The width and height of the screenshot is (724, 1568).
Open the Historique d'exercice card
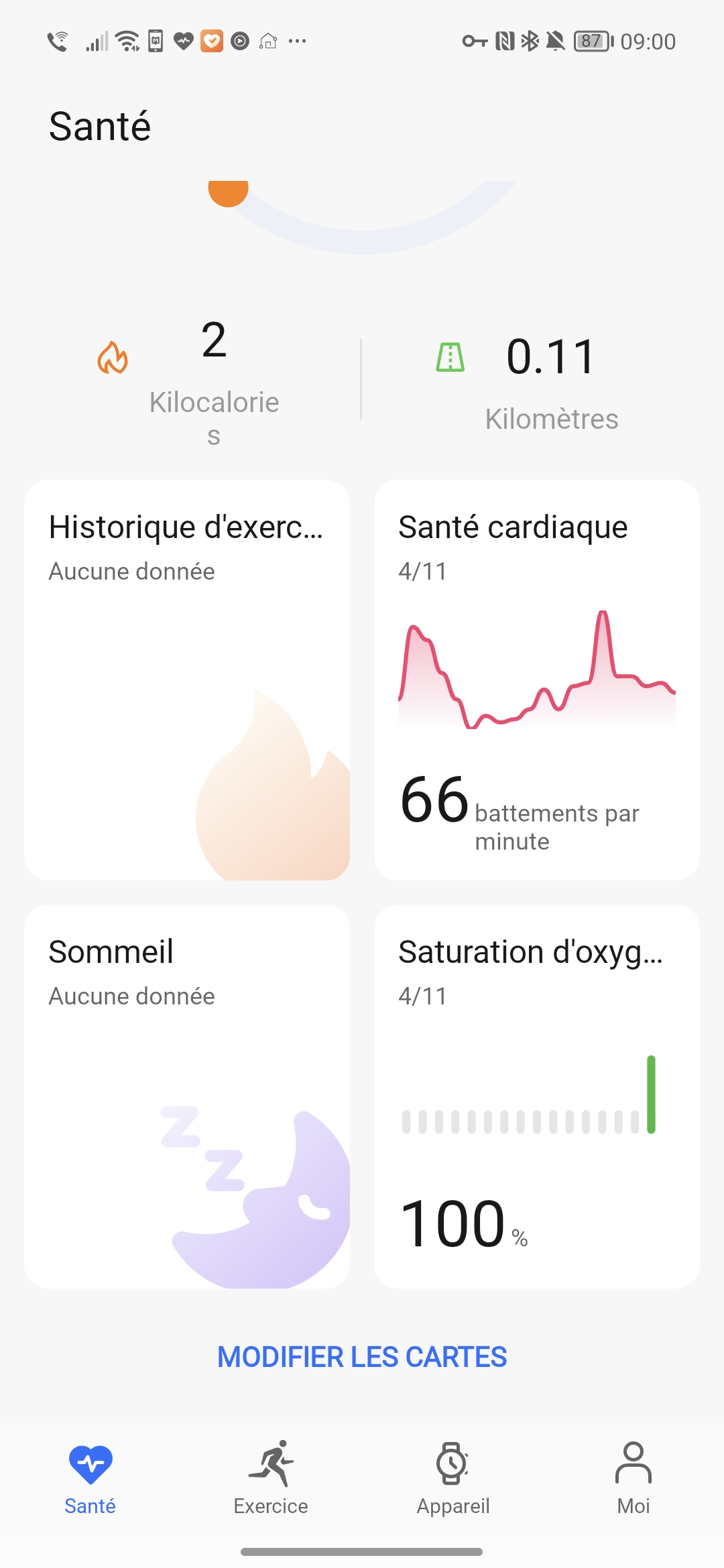186,679
